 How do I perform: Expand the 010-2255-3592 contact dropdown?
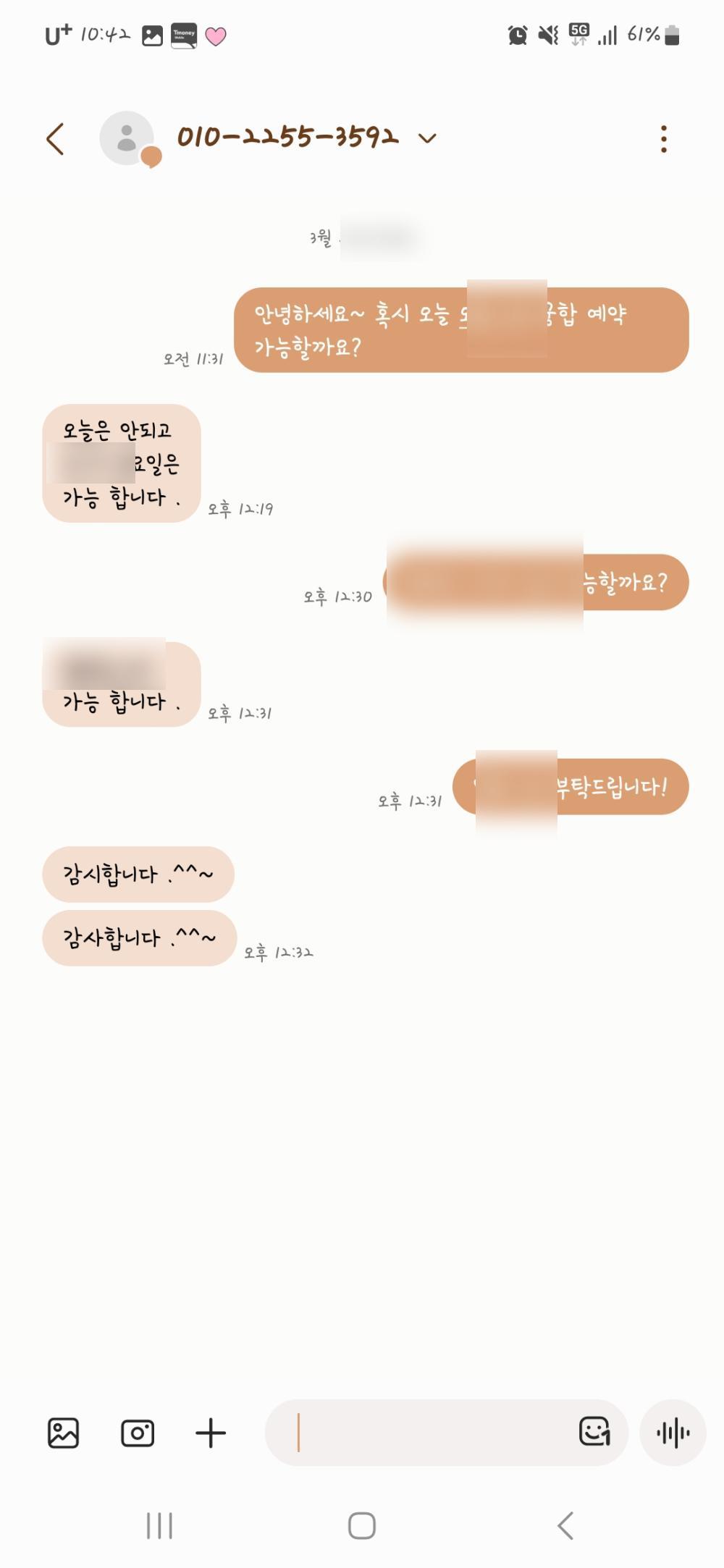pos(428,138)
